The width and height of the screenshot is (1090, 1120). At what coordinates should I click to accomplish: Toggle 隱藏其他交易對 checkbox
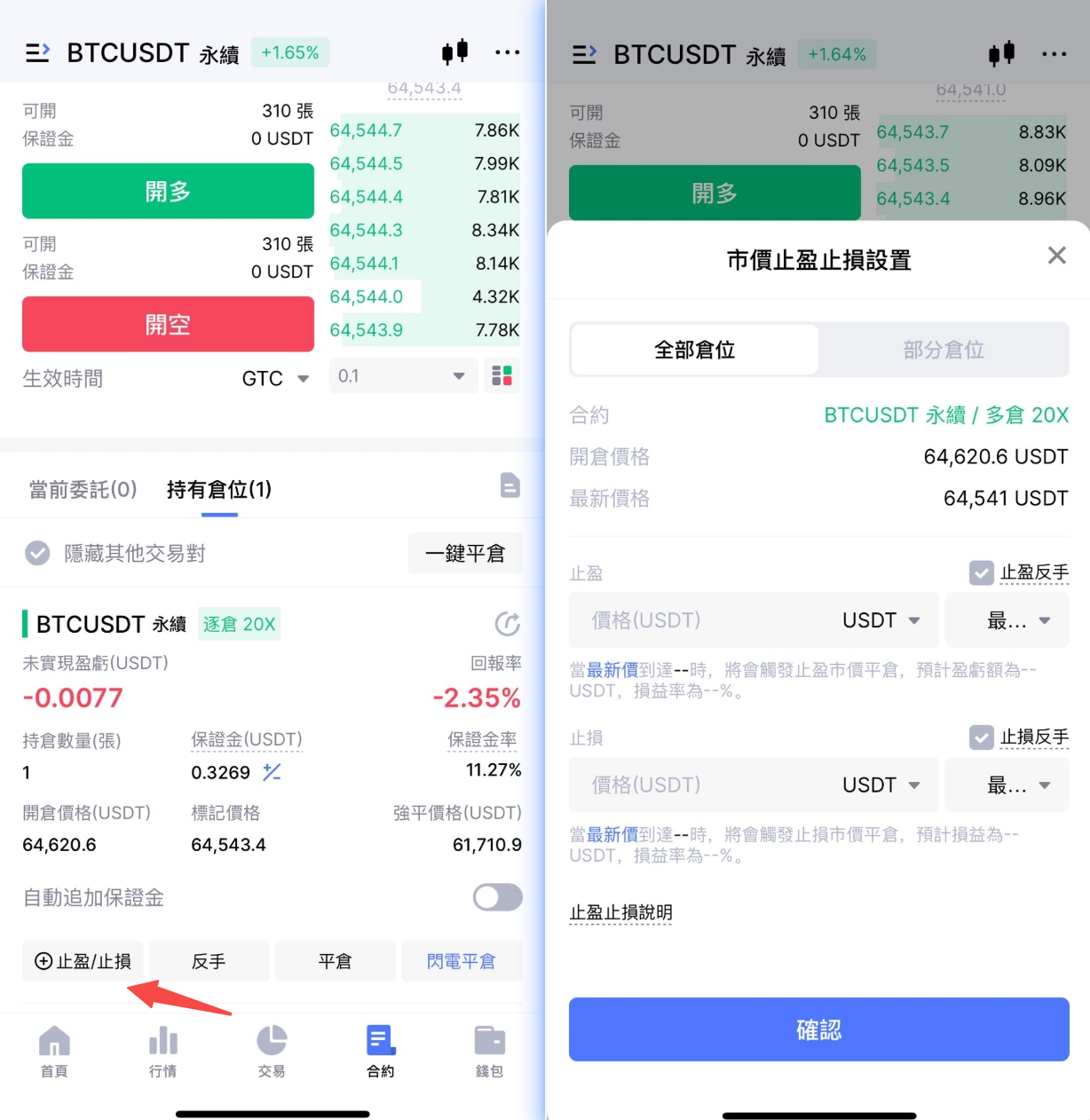point(37,553)
